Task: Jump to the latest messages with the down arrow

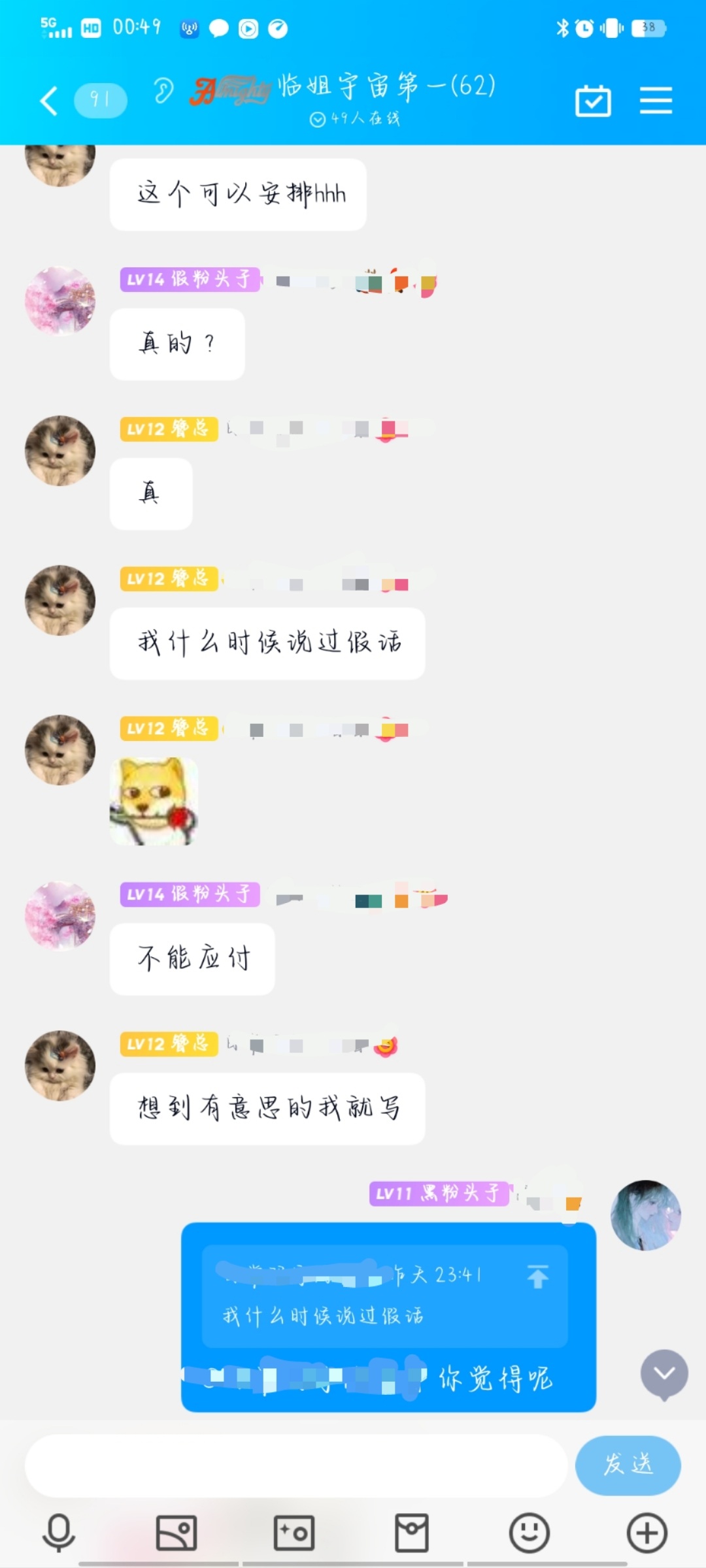Action: pyautogui.click(x=664, y=1373)
